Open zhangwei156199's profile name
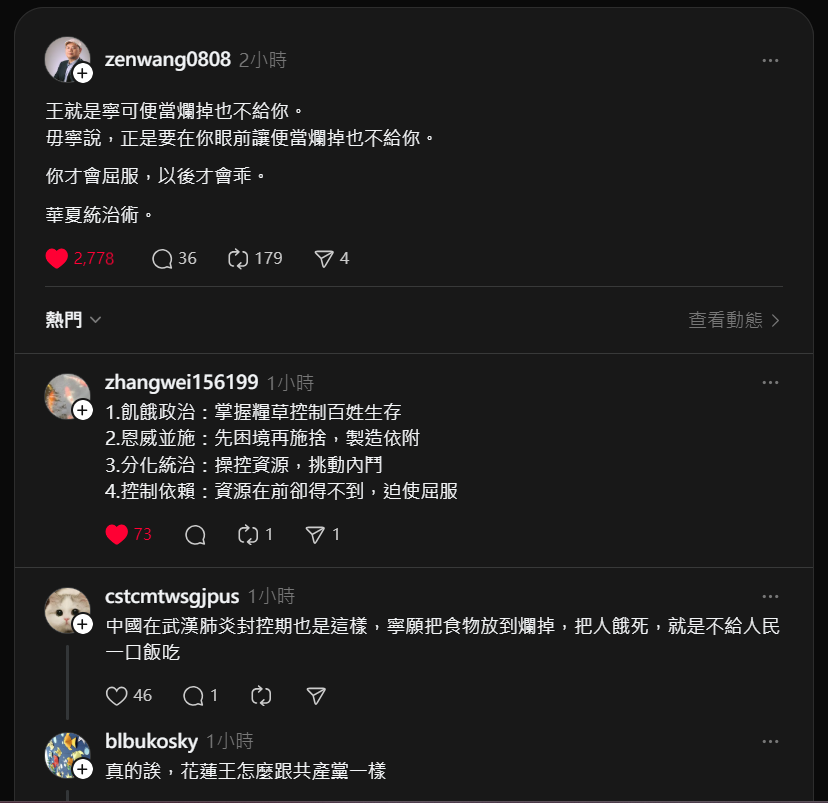This screenshot has width=828, height=803. [x=181, y=382]
